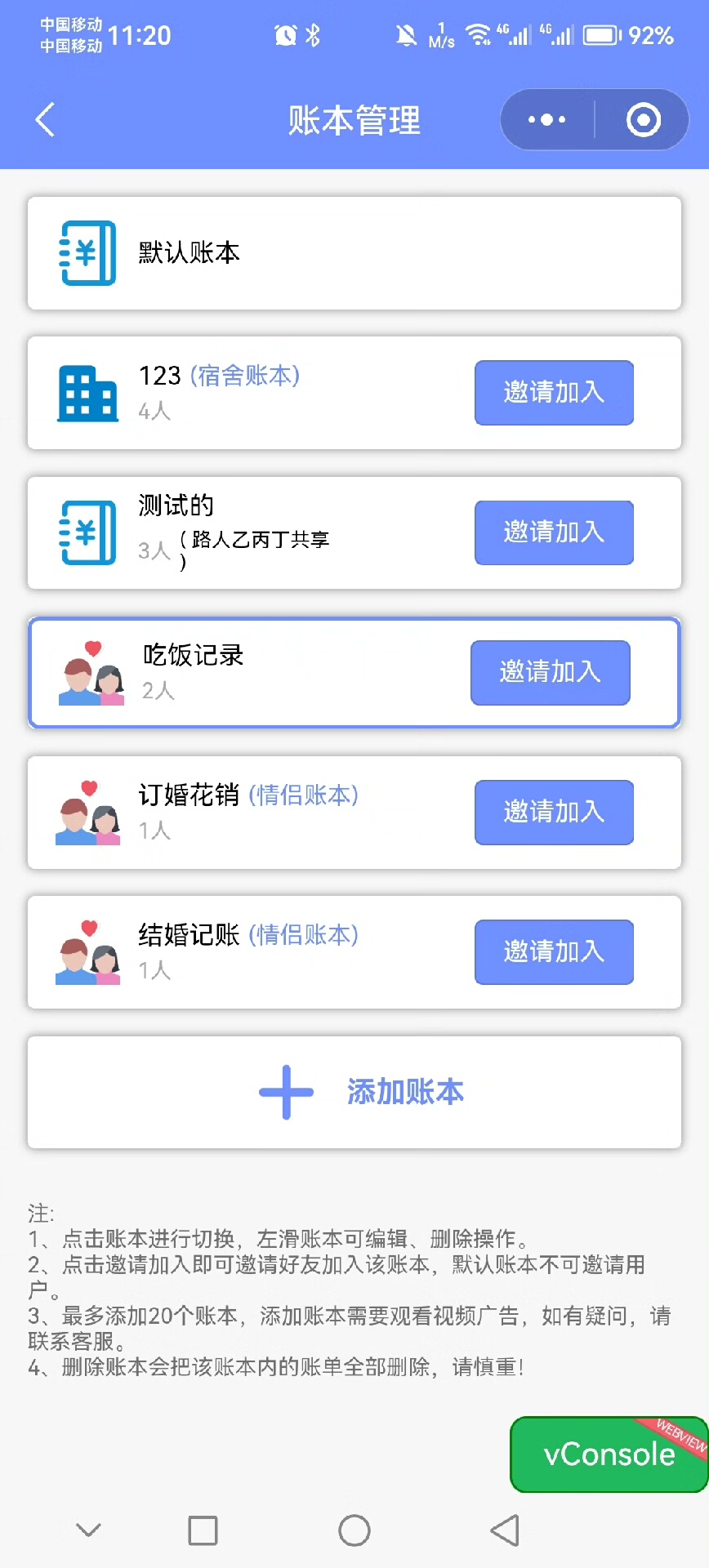
Task: Open the vConsole debug panel
Action: [609, 1454]
